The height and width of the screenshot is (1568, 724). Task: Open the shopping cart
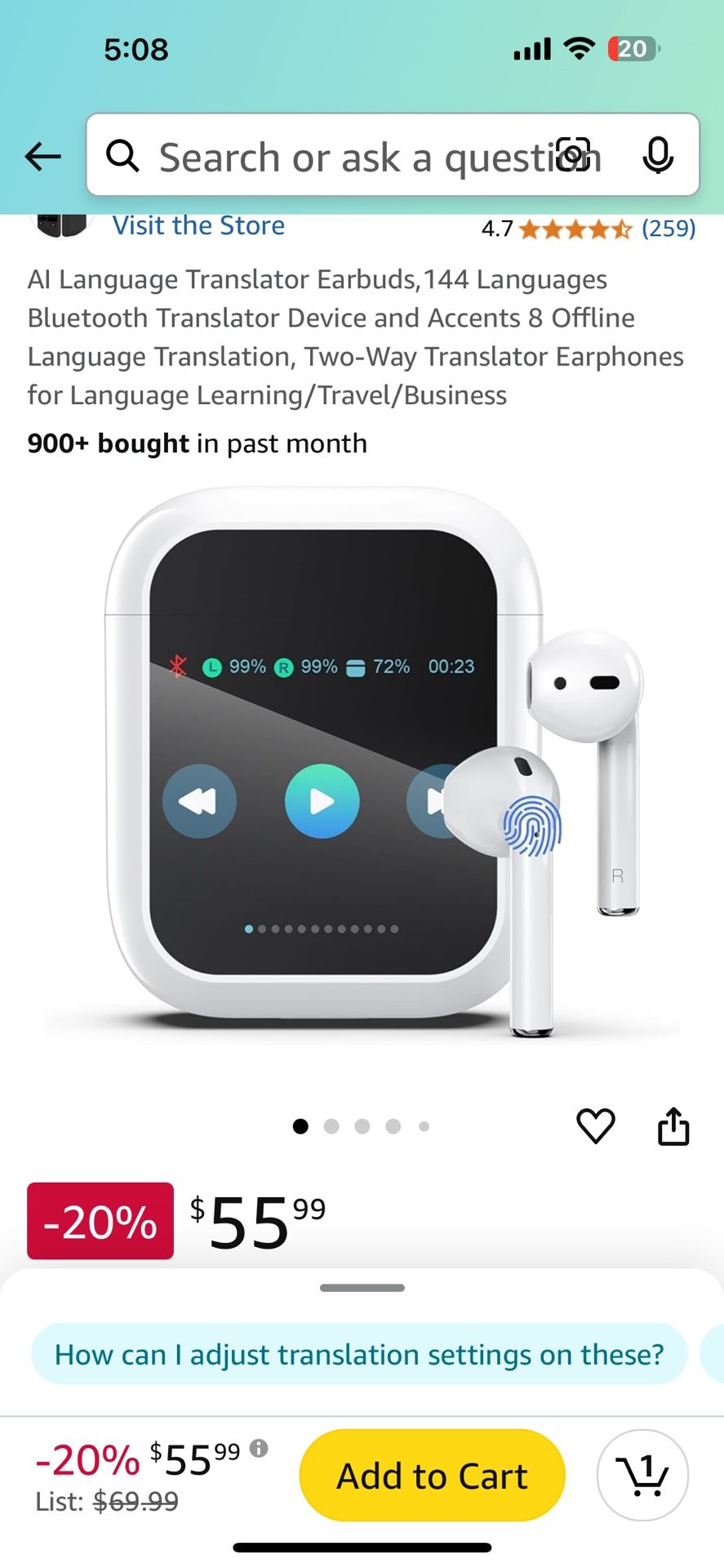tap(643, 1476)
